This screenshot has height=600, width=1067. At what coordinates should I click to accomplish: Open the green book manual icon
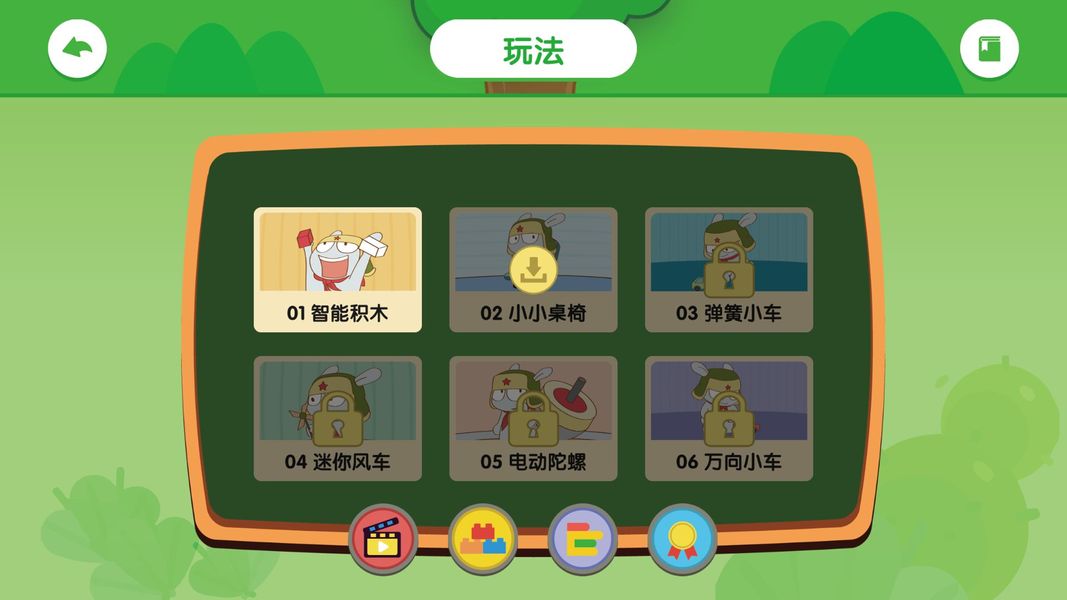(989, 48)
